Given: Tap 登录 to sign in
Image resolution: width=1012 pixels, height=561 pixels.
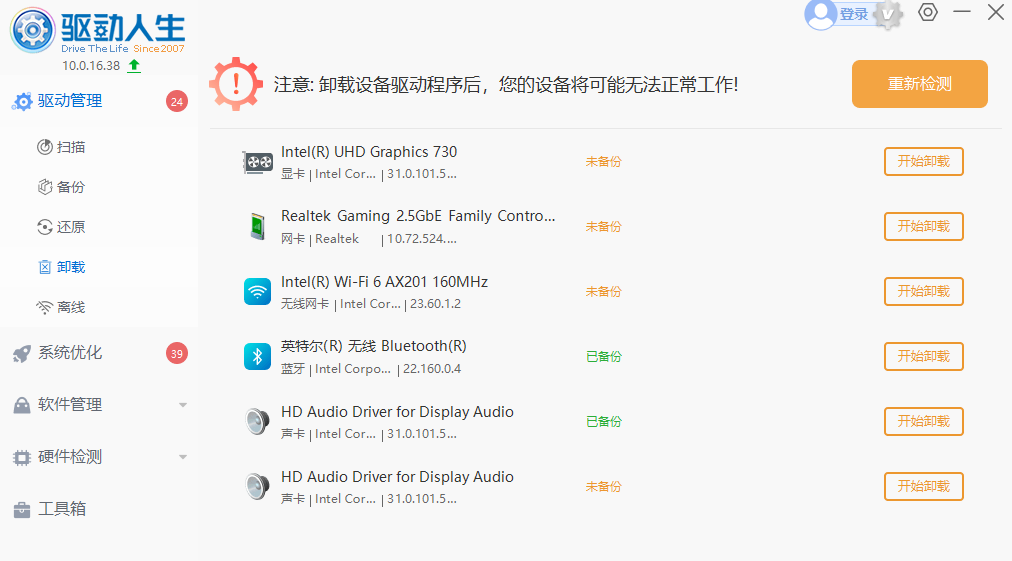Looking at the screenshot, I should [x=853, y=14].
